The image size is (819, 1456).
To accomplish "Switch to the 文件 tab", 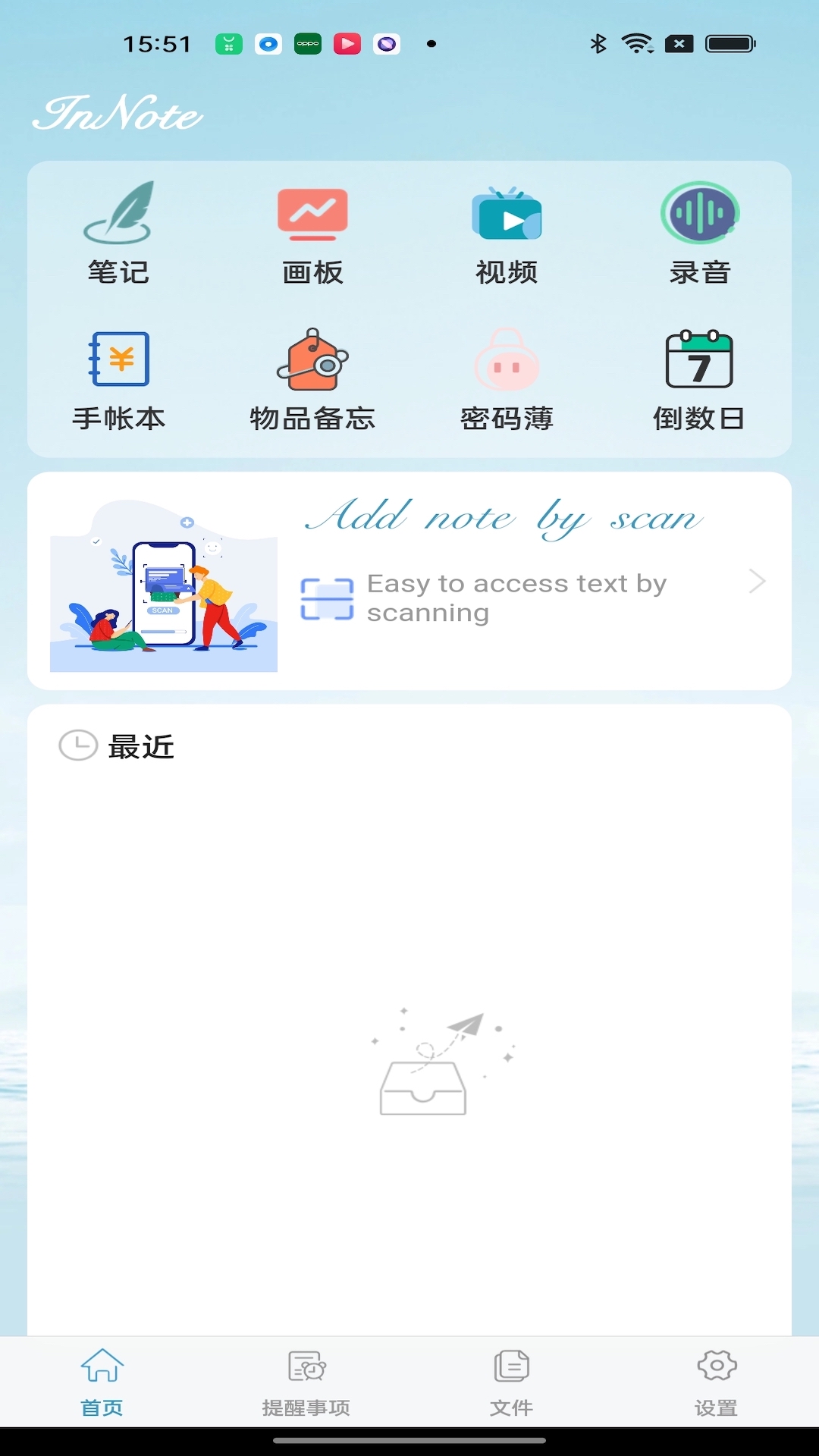I will [511, 1380].
